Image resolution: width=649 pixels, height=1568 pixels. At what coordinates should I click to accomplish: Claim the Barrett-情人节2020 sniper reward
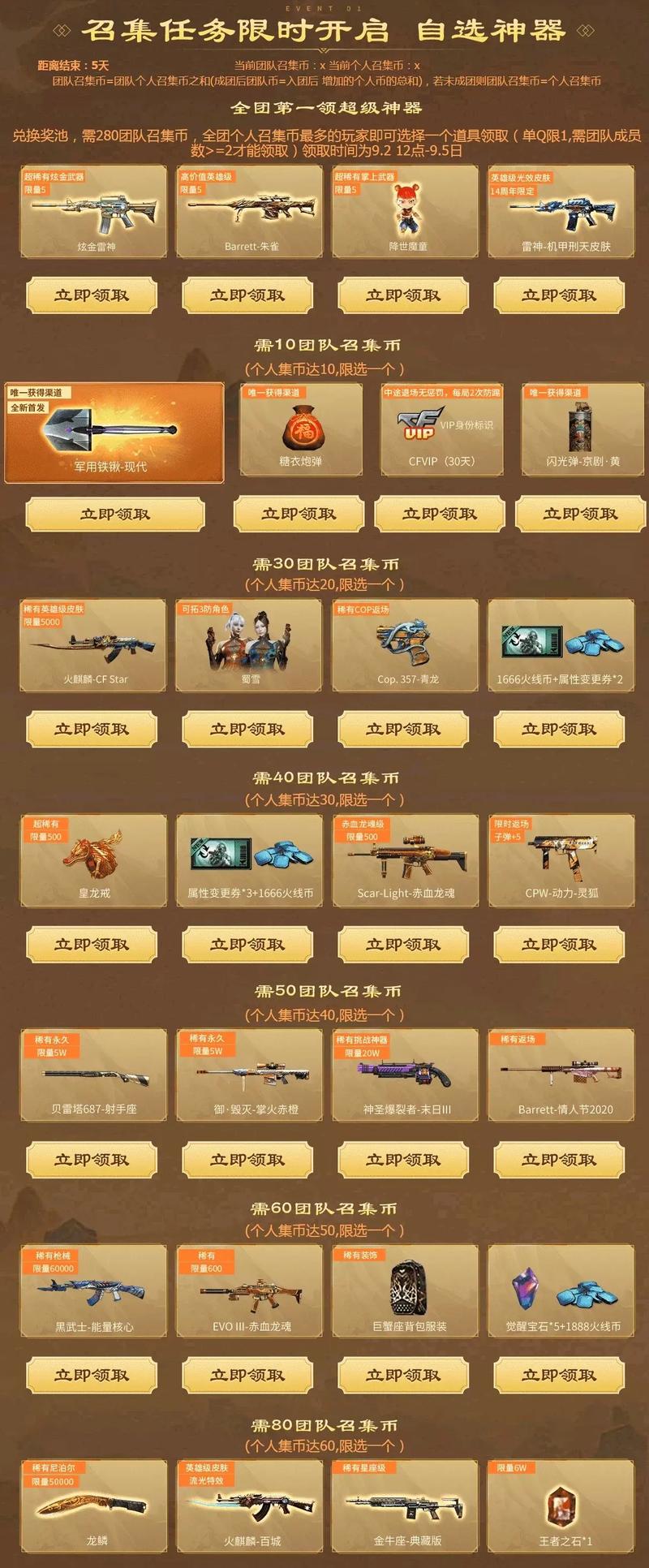pyautogui.click(x=561, y=1161)
